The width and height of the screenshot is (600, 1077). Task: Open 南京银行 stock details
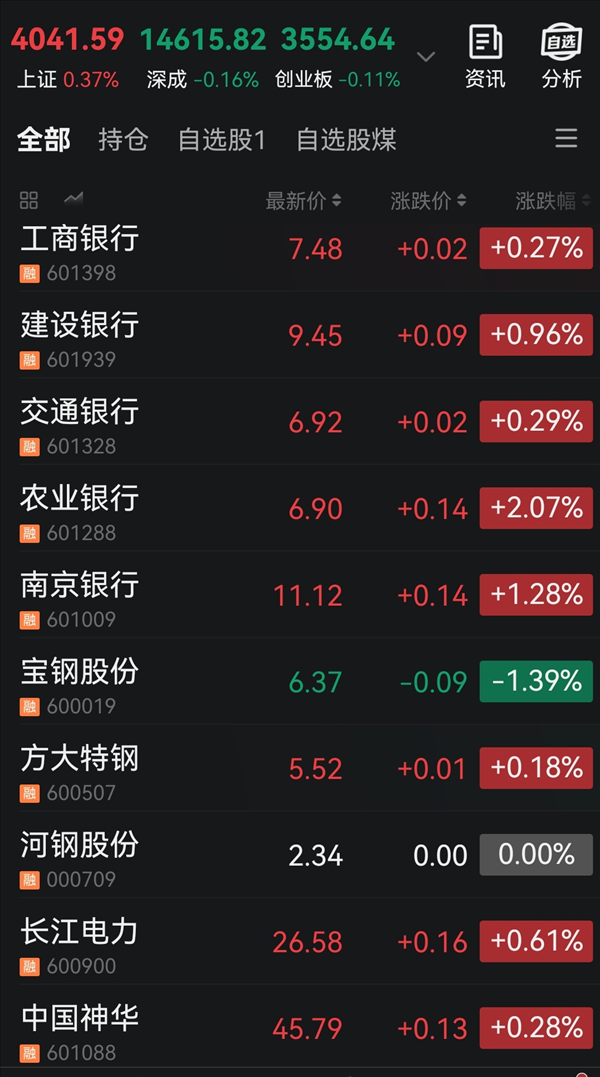(80, 596)
